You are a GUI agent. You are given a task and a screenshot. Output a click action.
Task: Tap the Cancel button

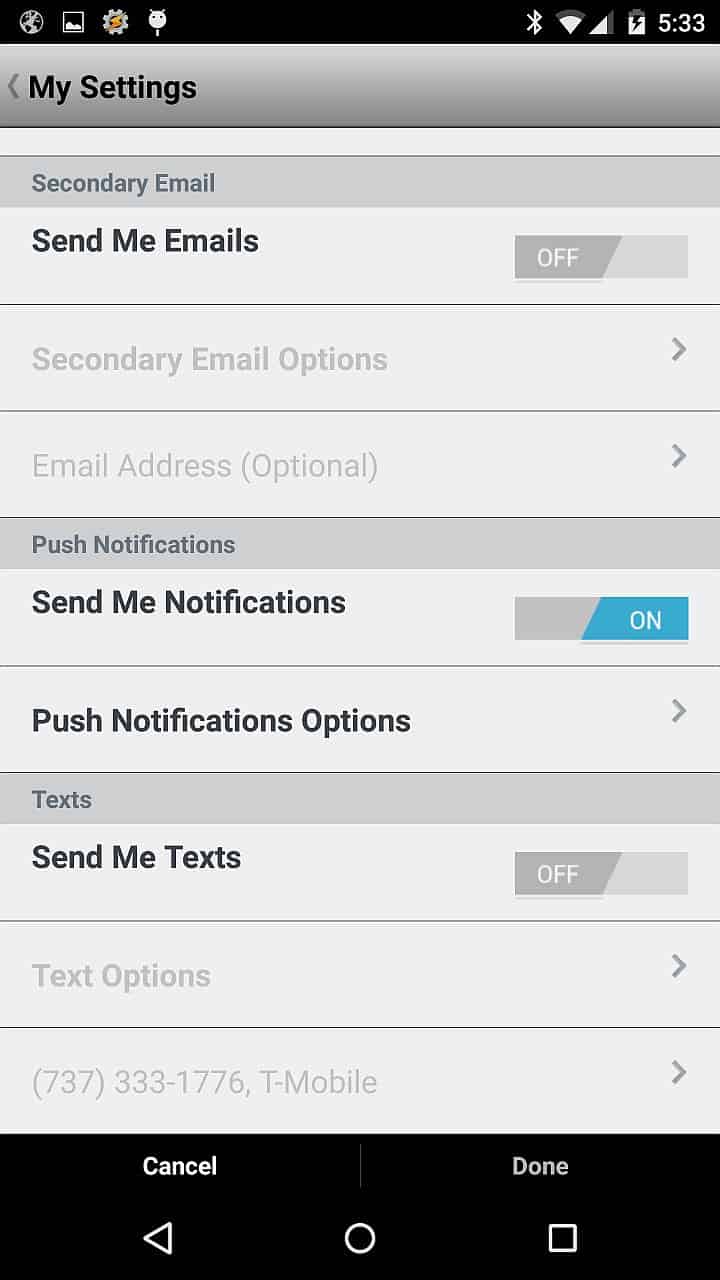pos(180,1166)
